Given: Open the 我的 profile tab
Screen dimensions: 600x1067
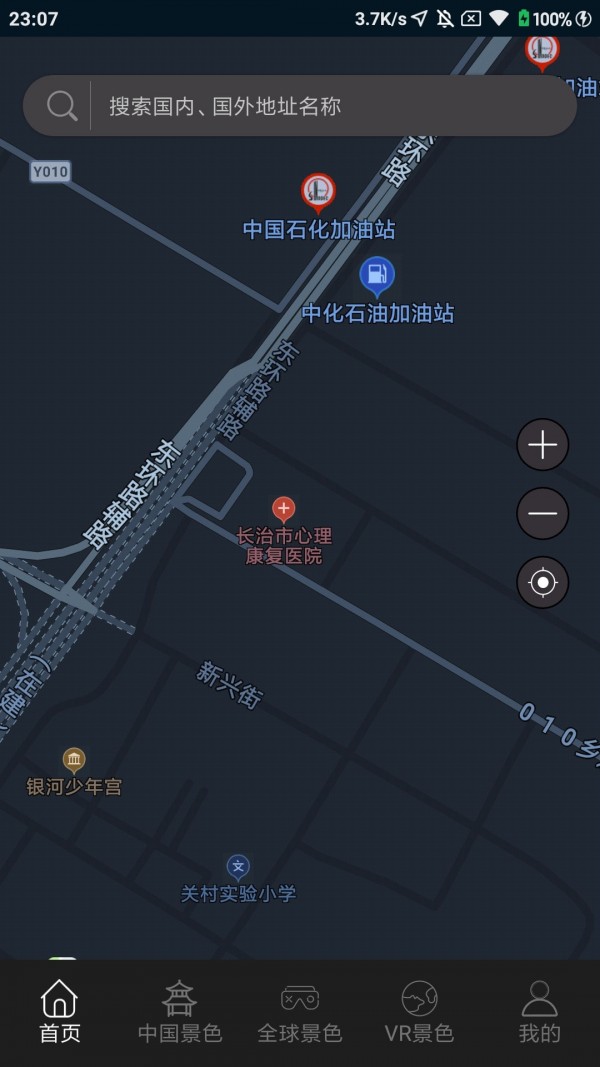Looking at the screenshot, I should (539, 1012).
